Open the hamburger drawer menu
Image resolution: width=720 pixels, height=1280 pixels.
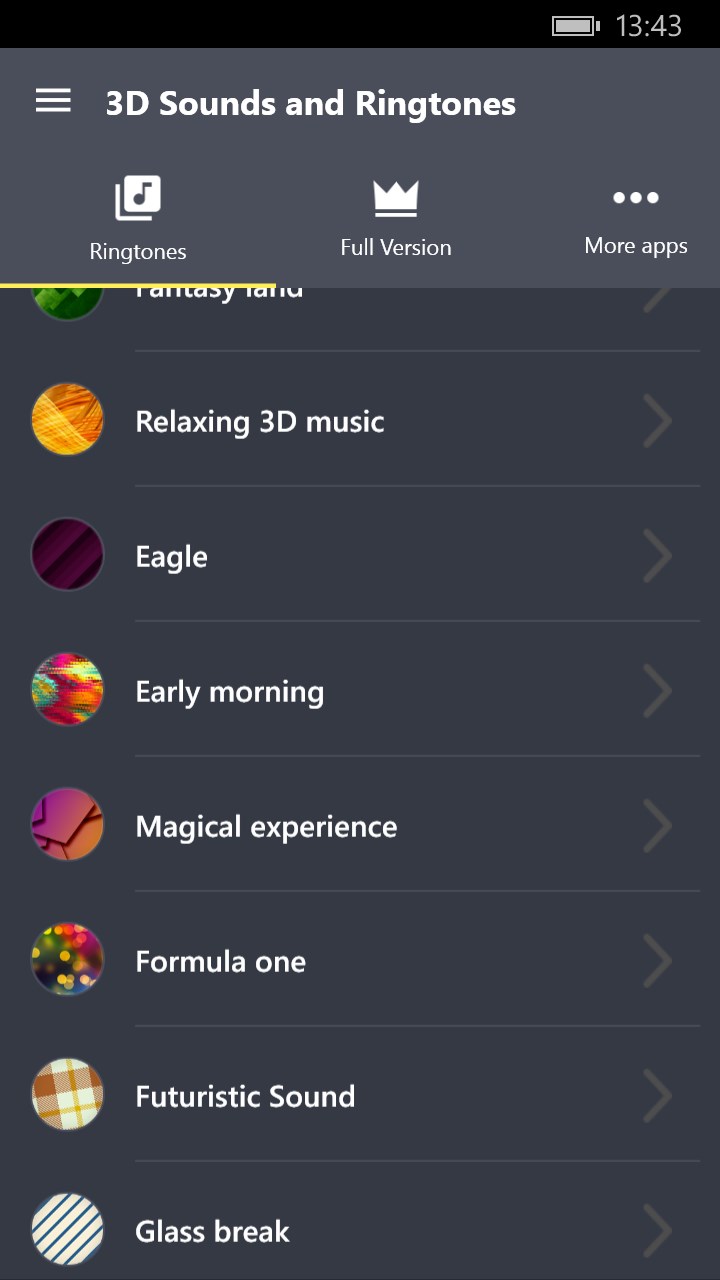53,101
